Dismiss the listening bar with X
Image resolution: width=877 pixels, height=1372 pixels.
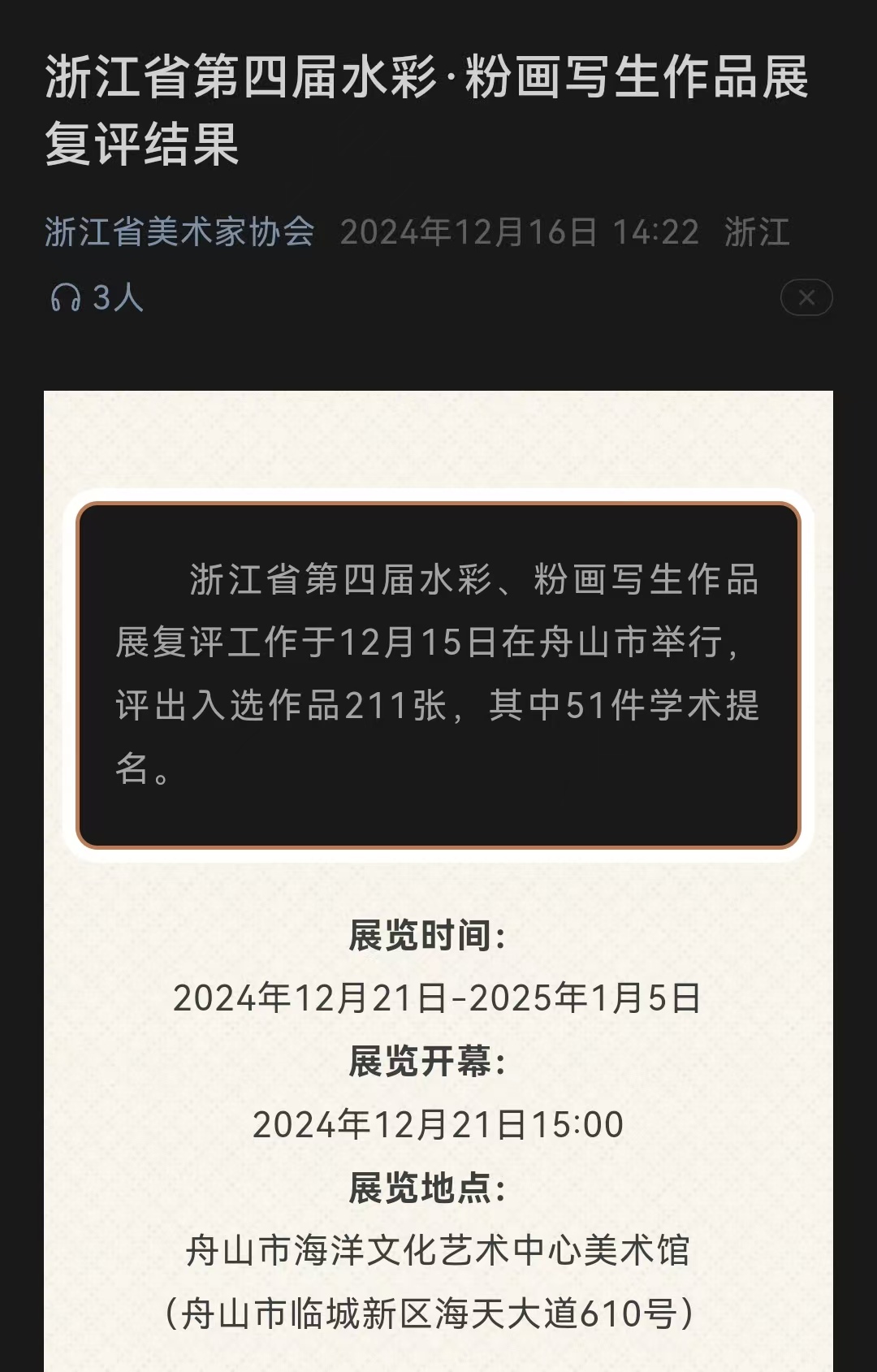click(806, 297)
